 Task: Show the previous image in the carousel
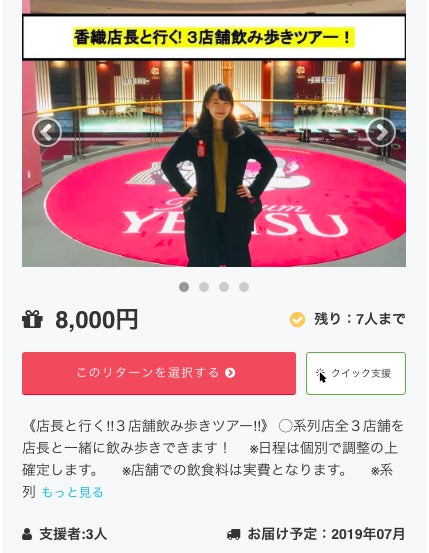tap(47, 132)
